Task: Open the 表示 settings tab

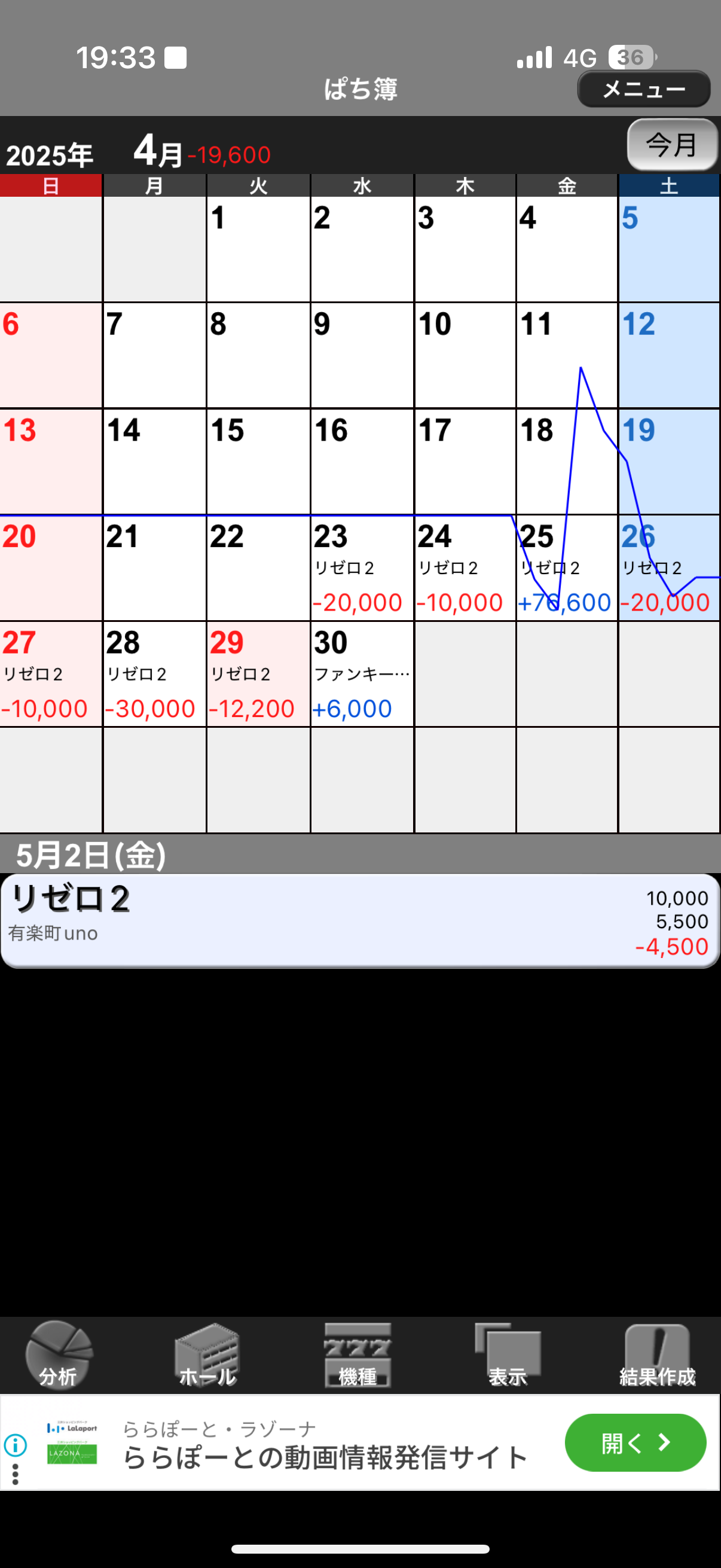Action: pos(508,1355)
